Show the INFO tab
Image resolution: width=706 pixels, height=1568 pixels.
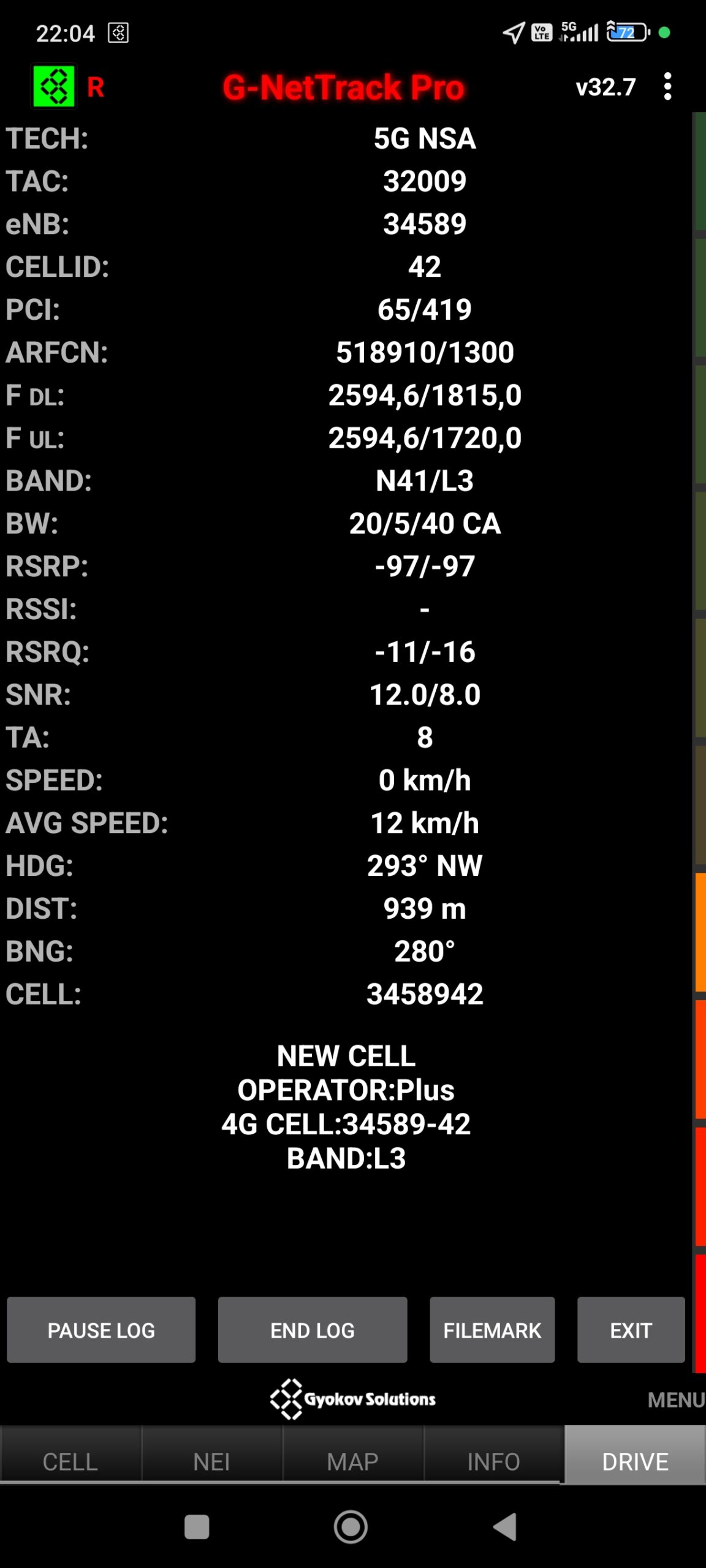493,1461
